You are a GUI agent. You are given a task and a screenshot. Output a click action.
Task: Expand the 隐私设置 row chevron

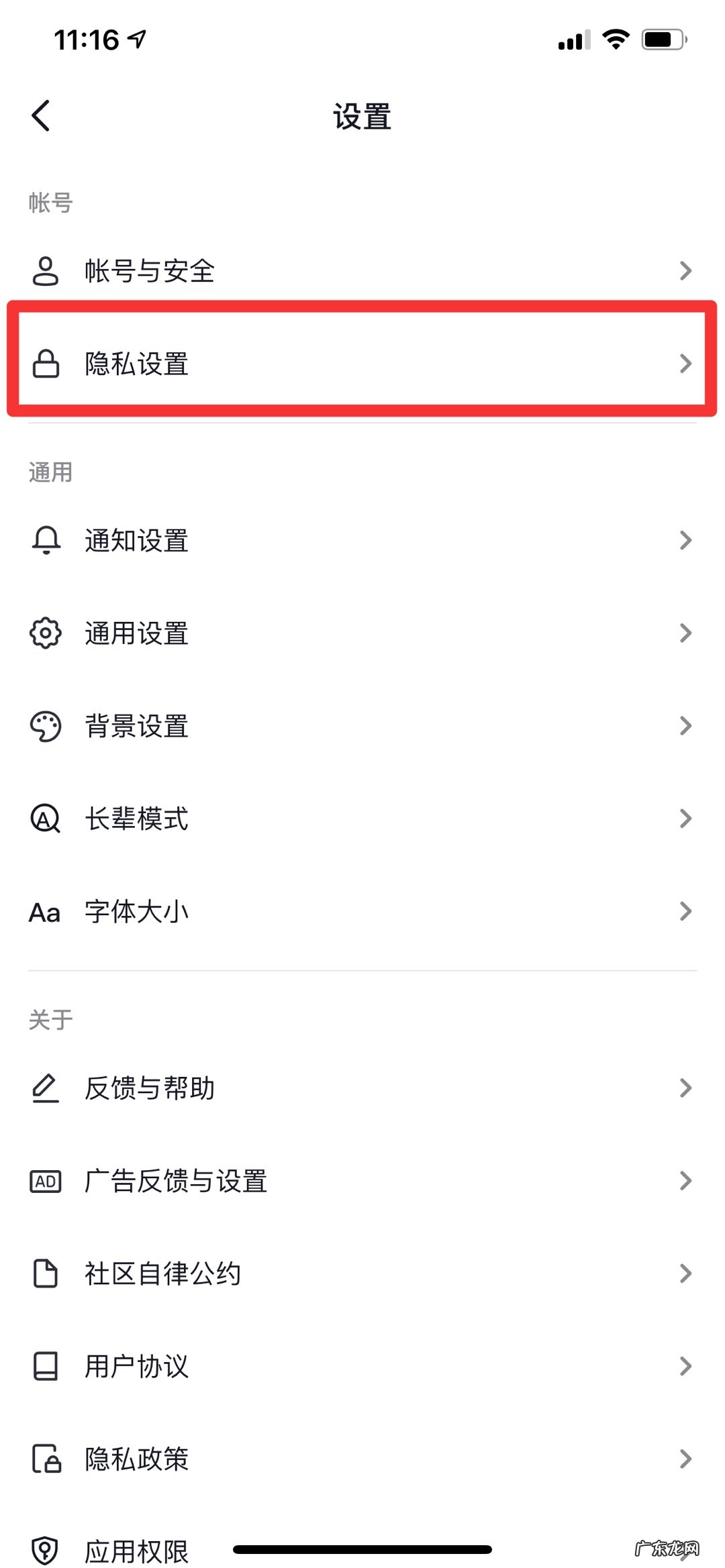point(685,364)
